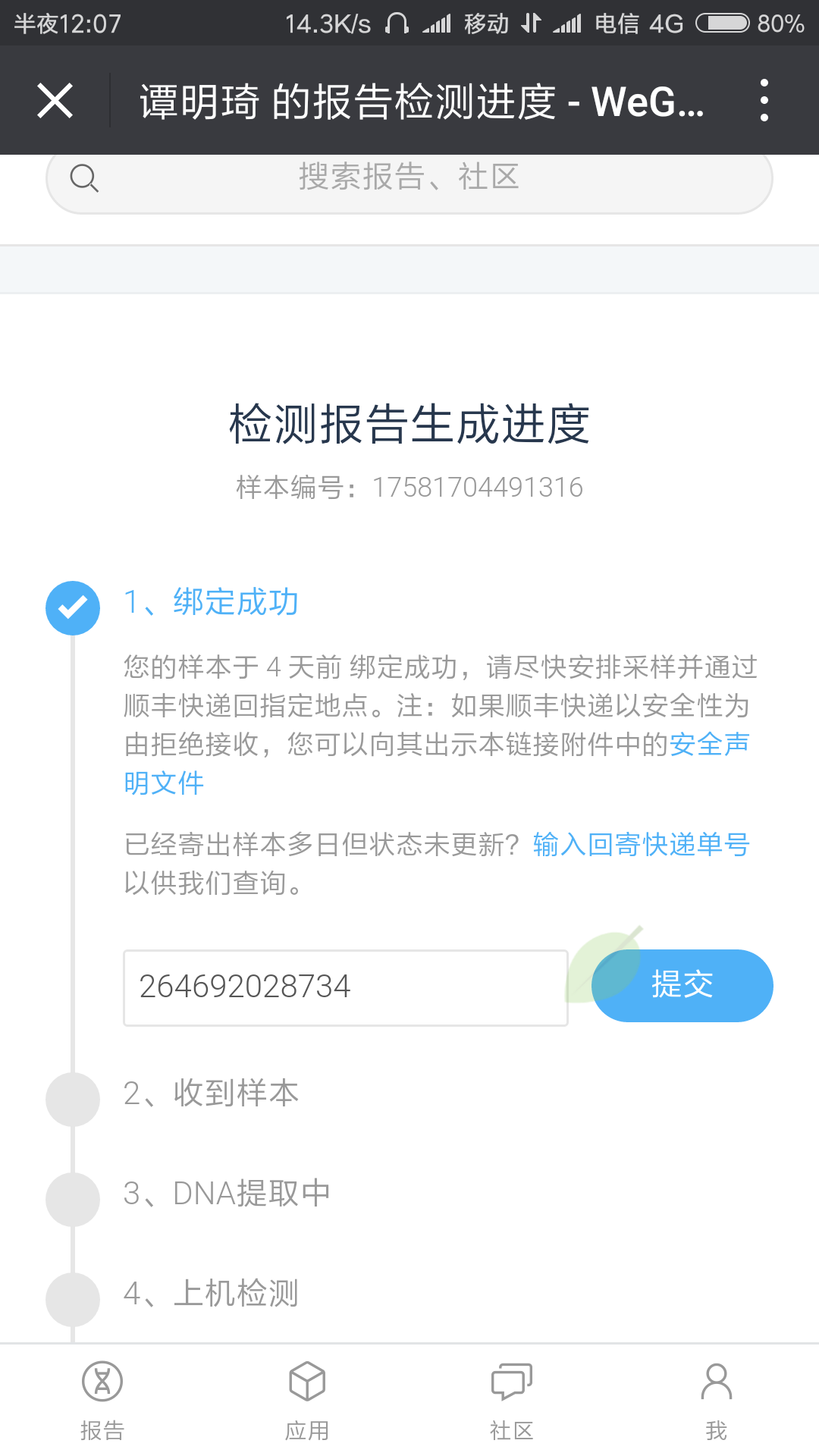Close the report progress web page
Image resolution: width=819 pixels, height=1456 pixels.
(x=55, y=101)
